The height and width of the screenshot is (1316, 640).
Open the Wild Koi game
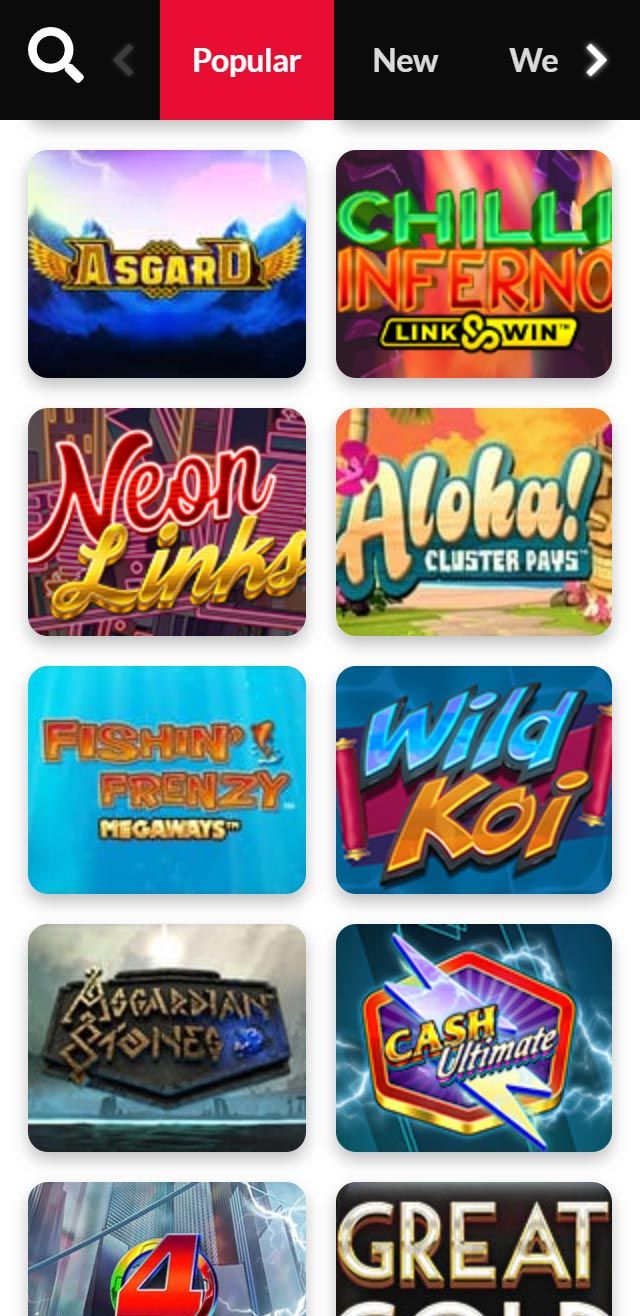pyautogui.click(x=473, y=780)
